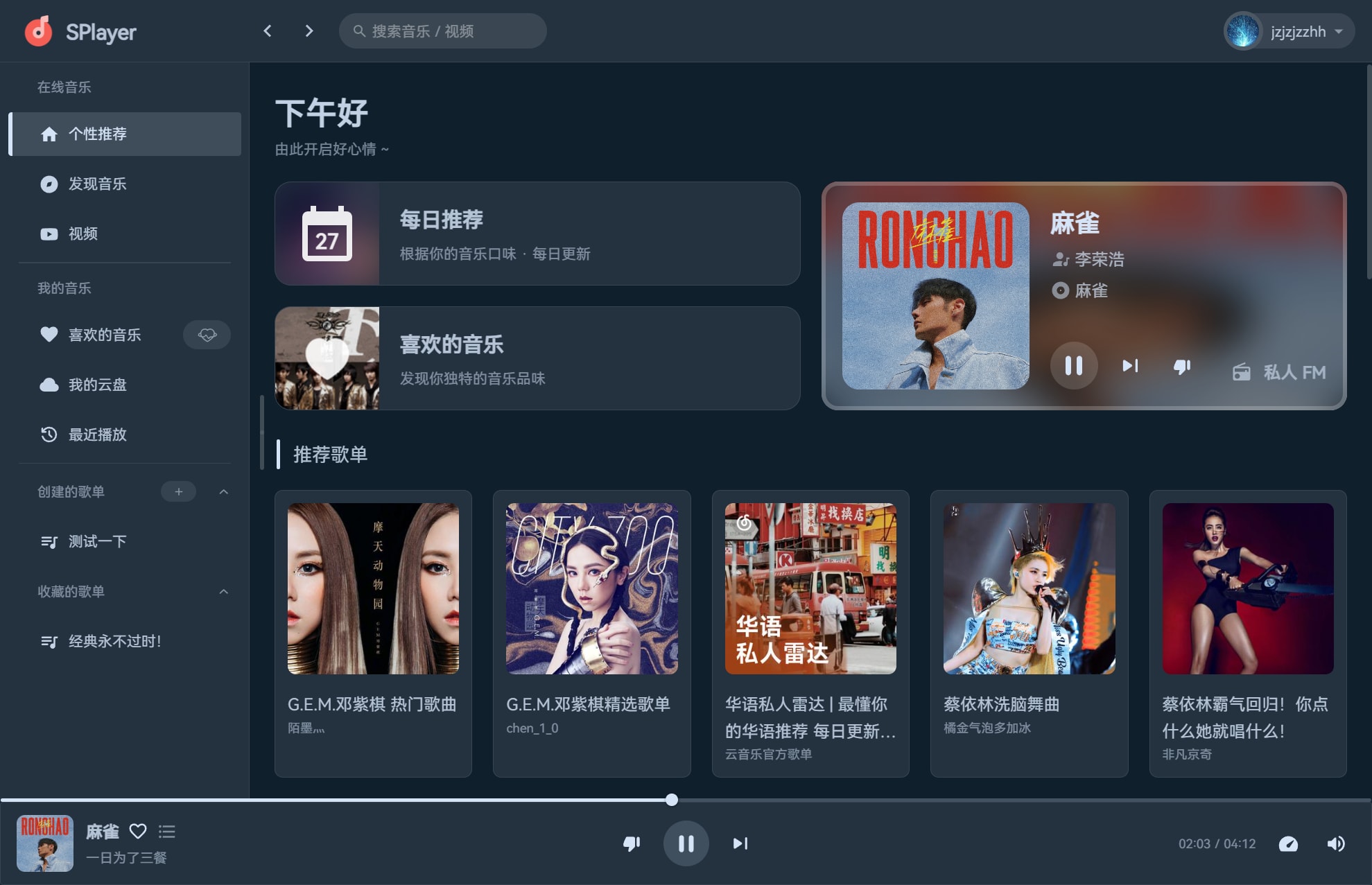Skip to next track in bottom bar
1372x885 pixels.
tap(740, 843)
